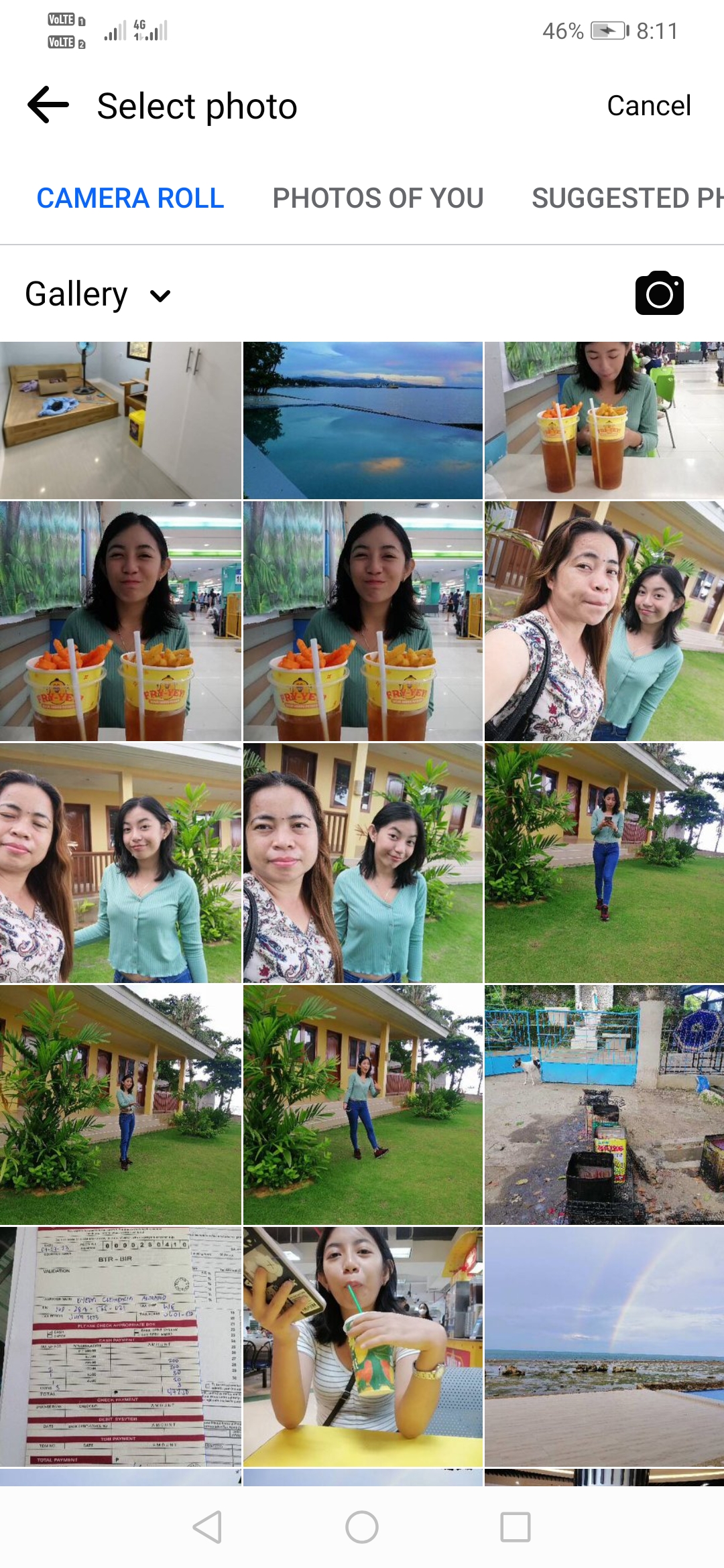724x1568 pixels.
Task: Go back using the arrow icon
Action: tap(48, 105)
